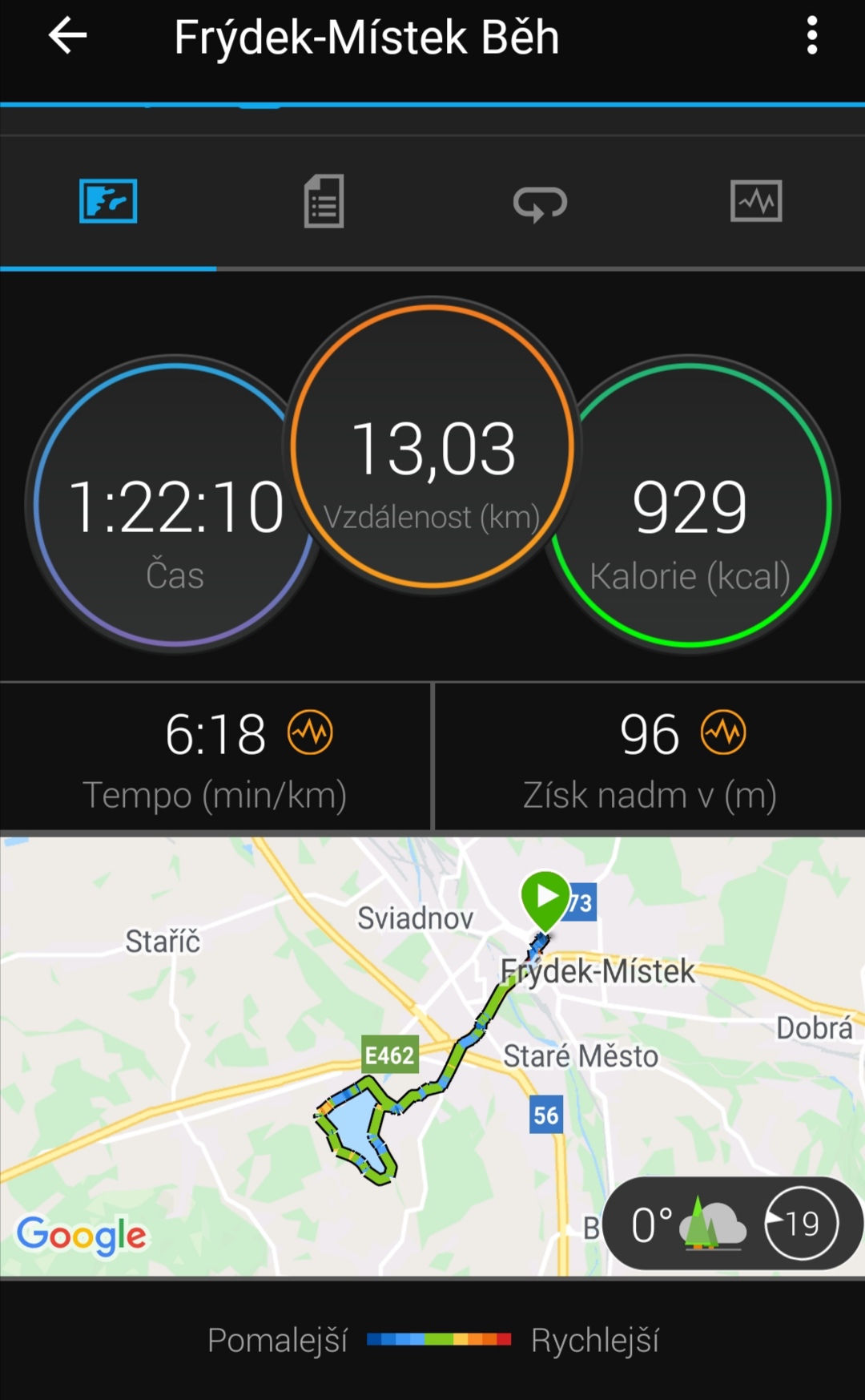The image size is (865, 1400).
Task: Switch to the laps tab
Action: tap(541, 203)
